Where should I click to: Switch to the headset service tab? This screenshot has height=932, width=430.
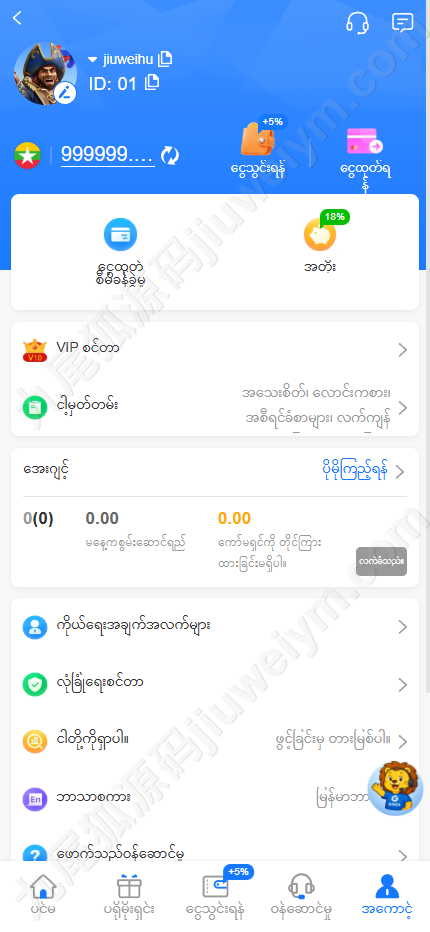(x=301, y=895)
